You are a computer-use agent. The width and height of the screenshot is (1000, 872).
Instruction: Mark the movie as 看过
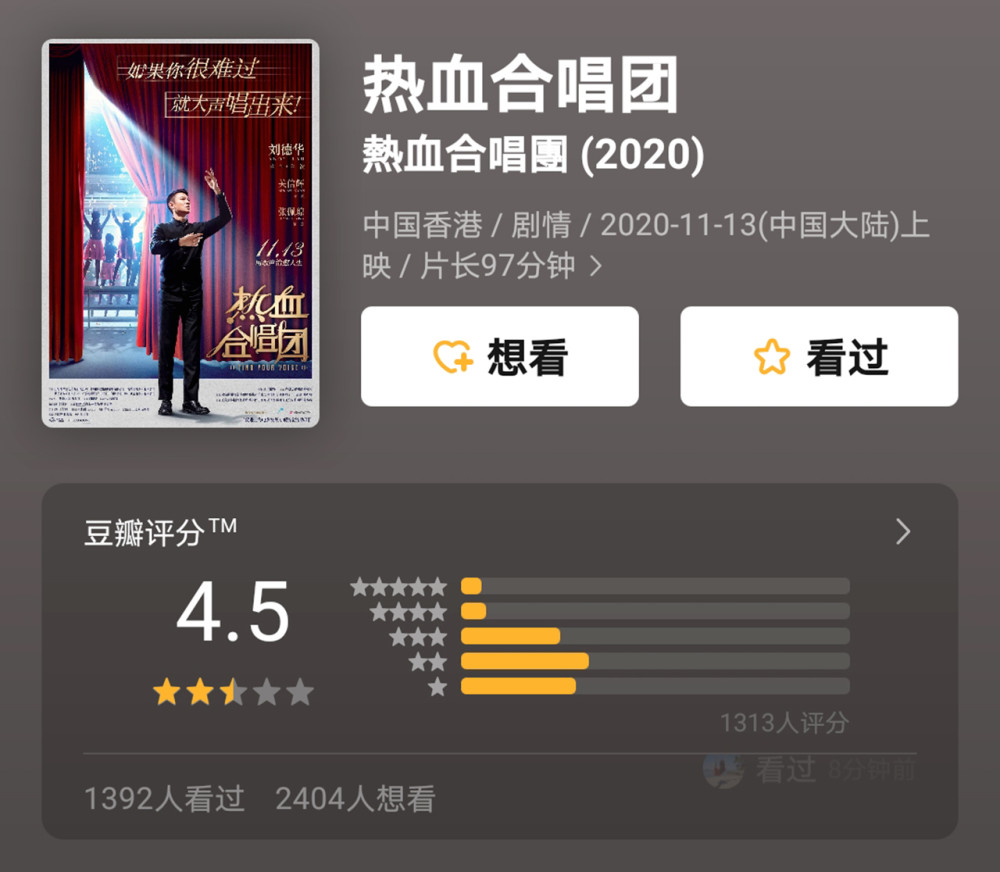coord(819,357)
